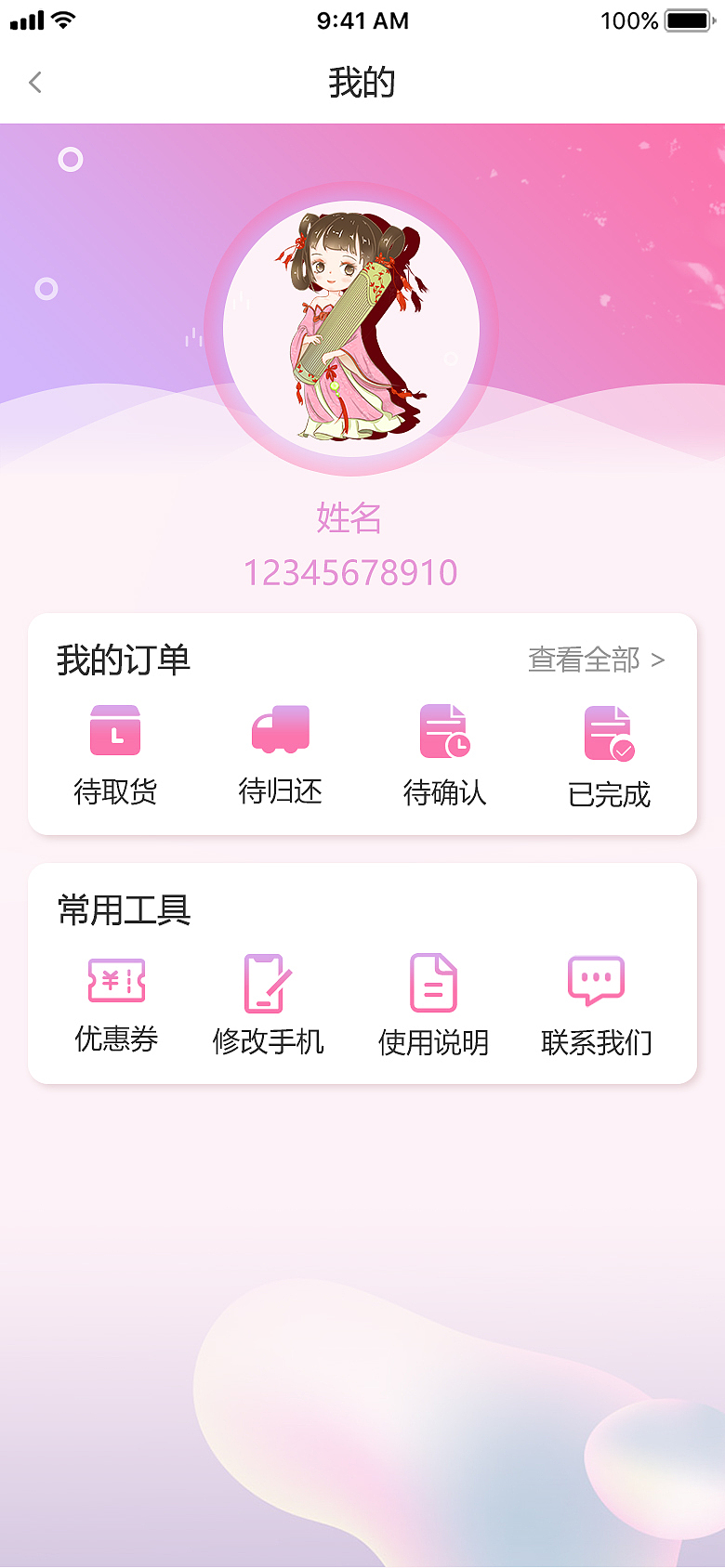This screenshot has height=1568, width=725.
Task: Open the 已完成 (completed) orders icon
Action: (609, 731)
